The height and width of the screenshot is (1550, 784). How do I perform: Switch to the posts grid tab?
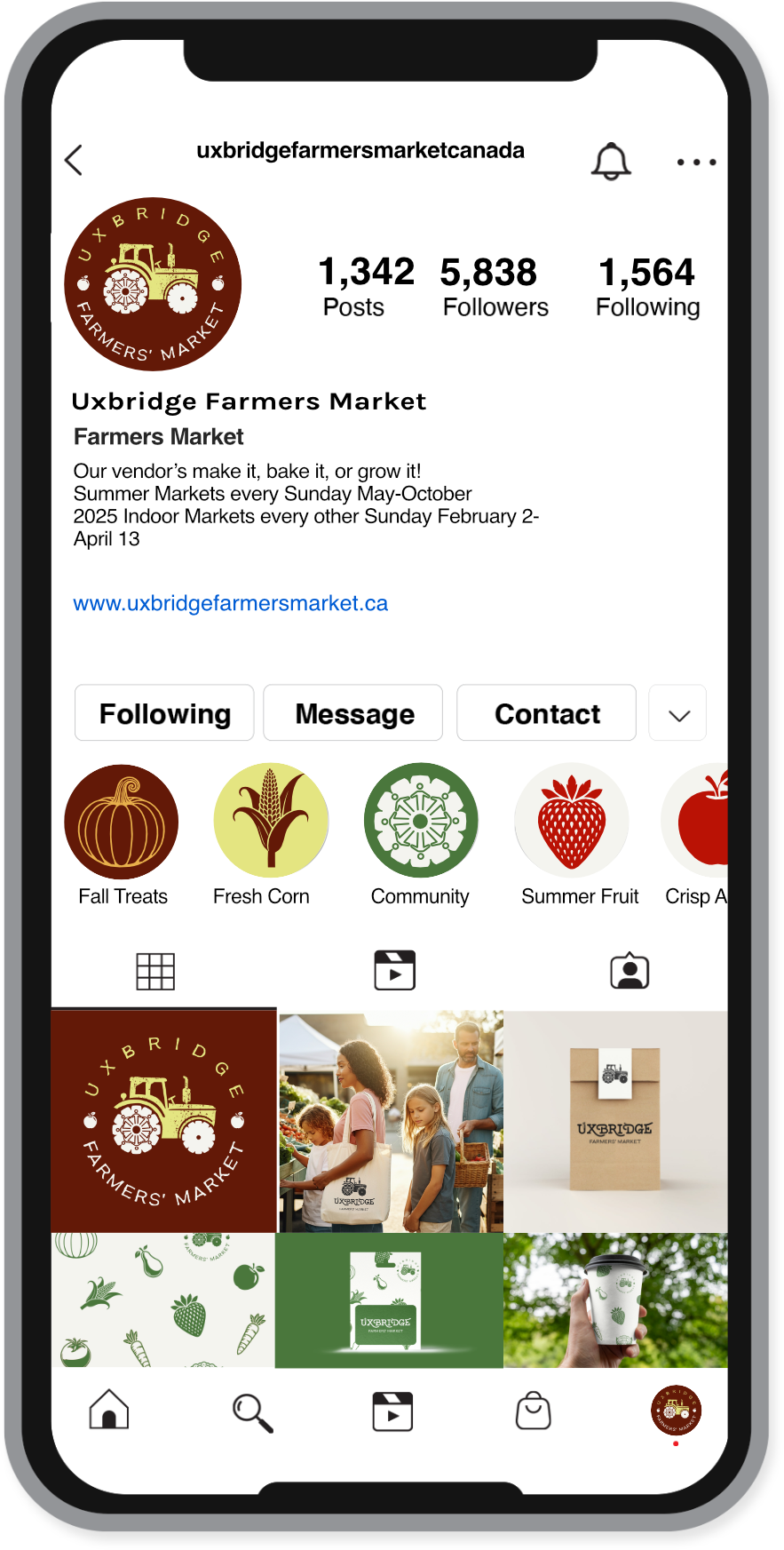pos(155,971)
